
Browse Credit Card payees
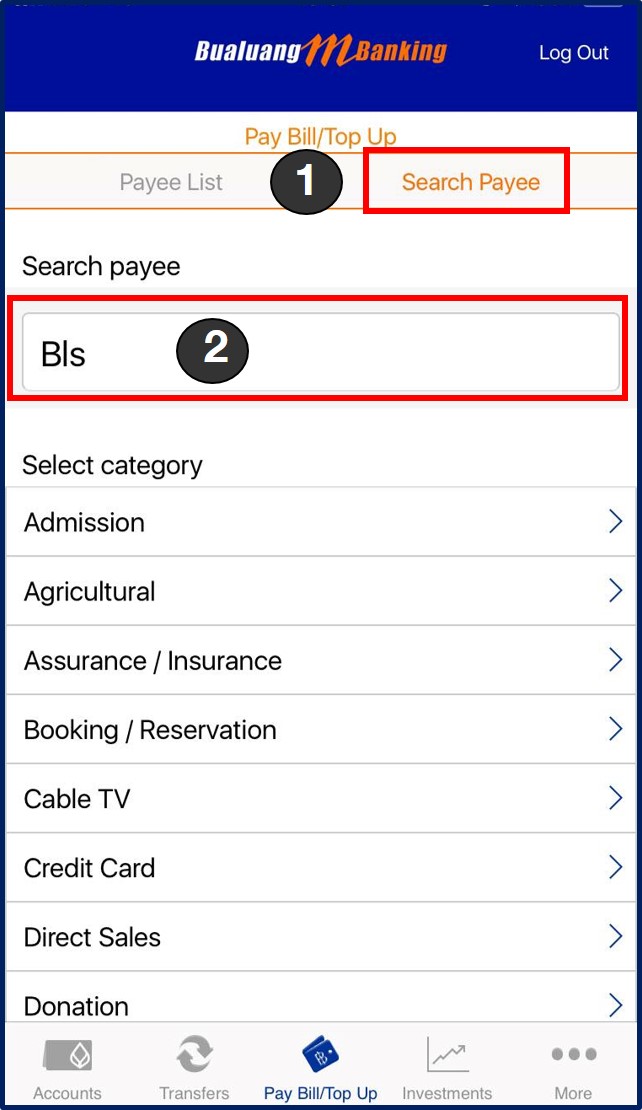[320, 867]
